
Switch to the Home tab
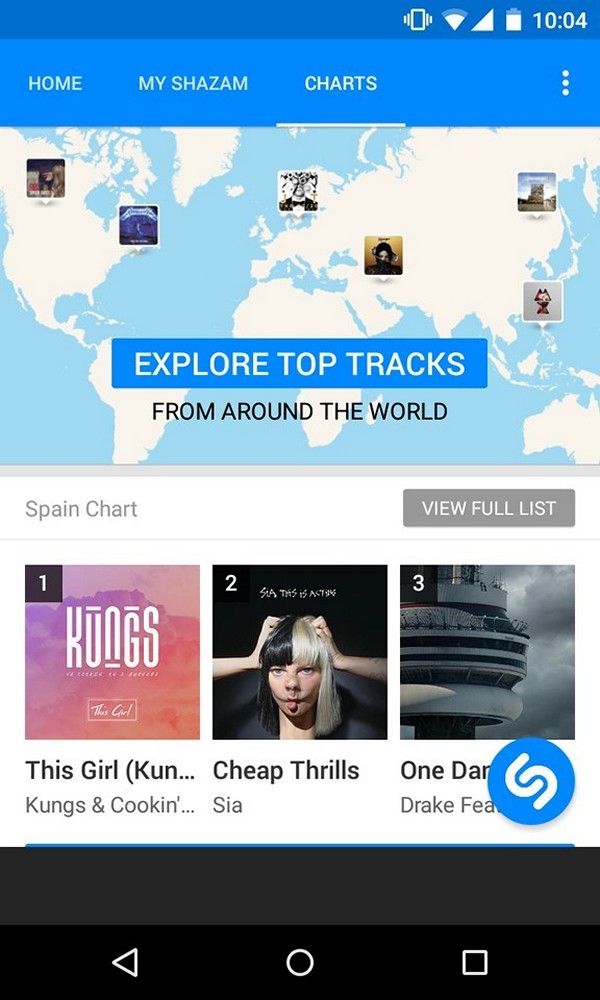click(55, 84)
